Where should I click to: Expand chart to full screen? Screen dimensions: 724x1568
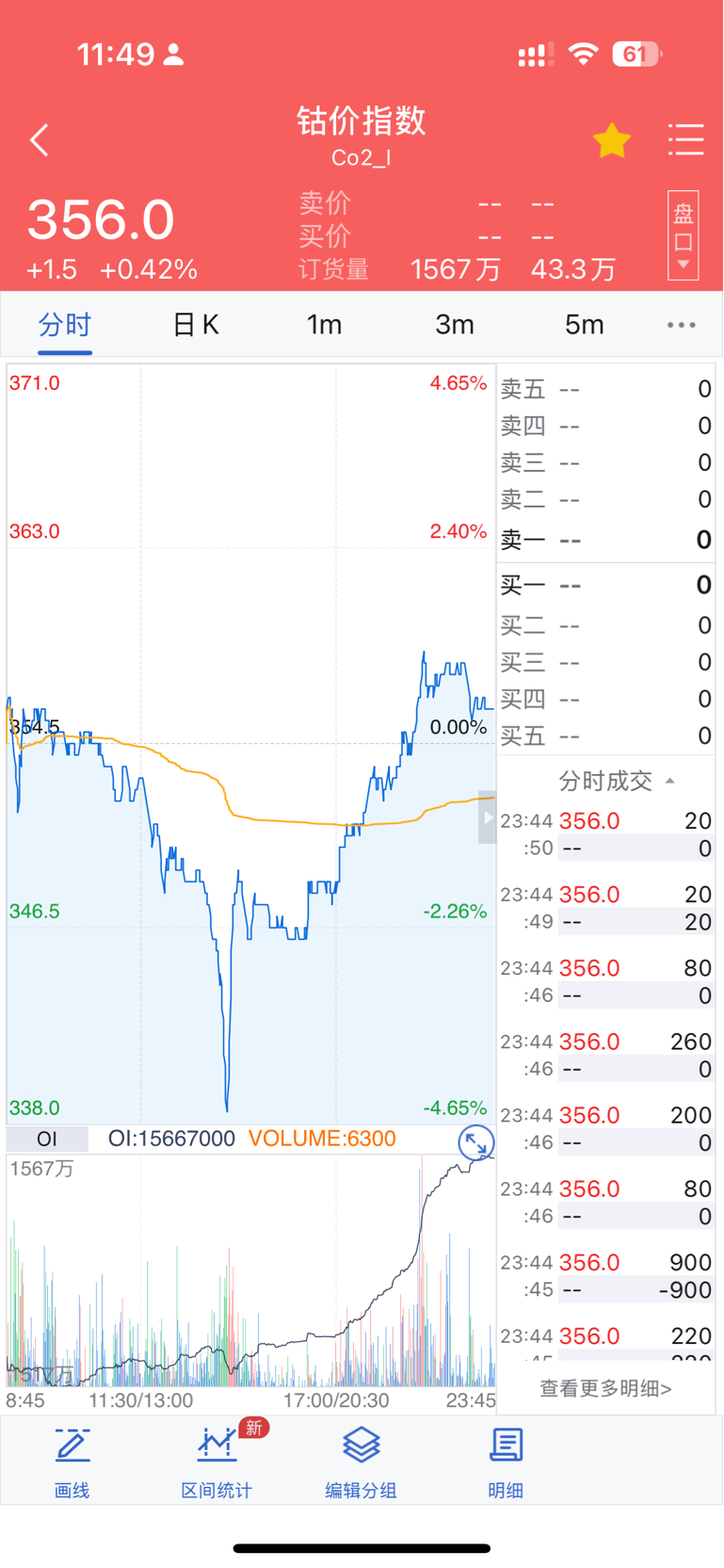pyautogui.click(x=476, y=1143)
